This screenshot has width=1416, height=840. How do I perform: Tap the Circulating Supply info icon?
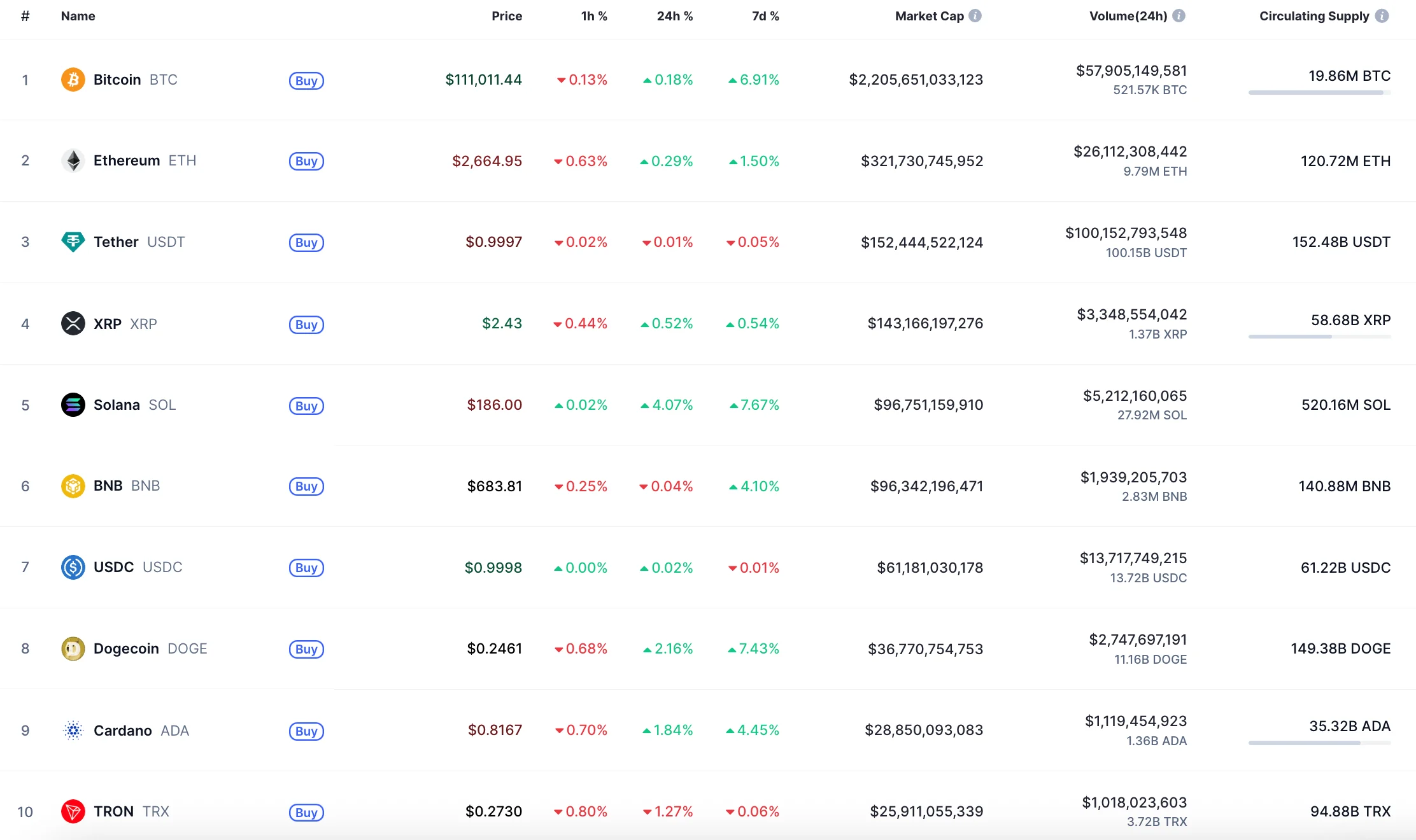1382,16
